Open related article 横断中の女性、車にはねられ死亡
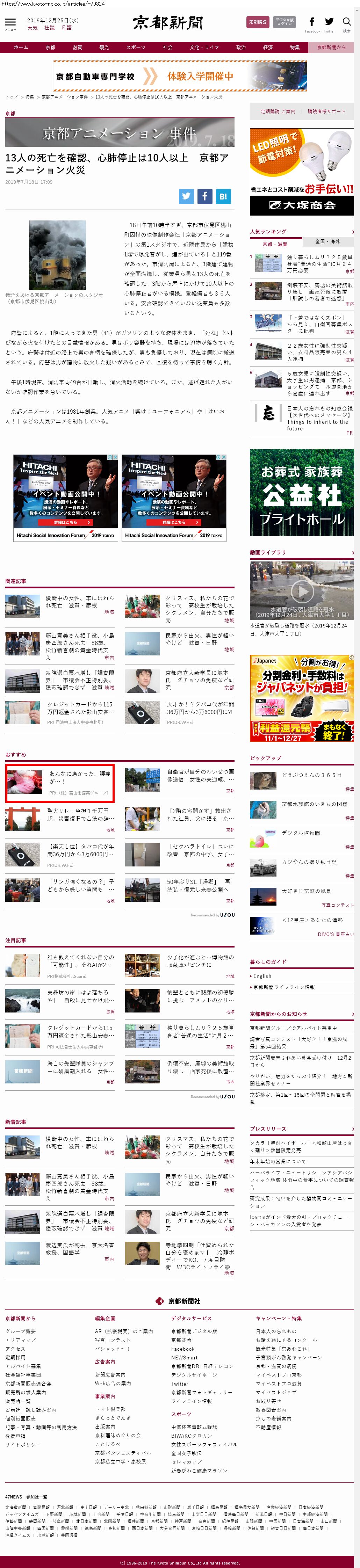Viewport: 360px width, 1568px height. point(79,601)
